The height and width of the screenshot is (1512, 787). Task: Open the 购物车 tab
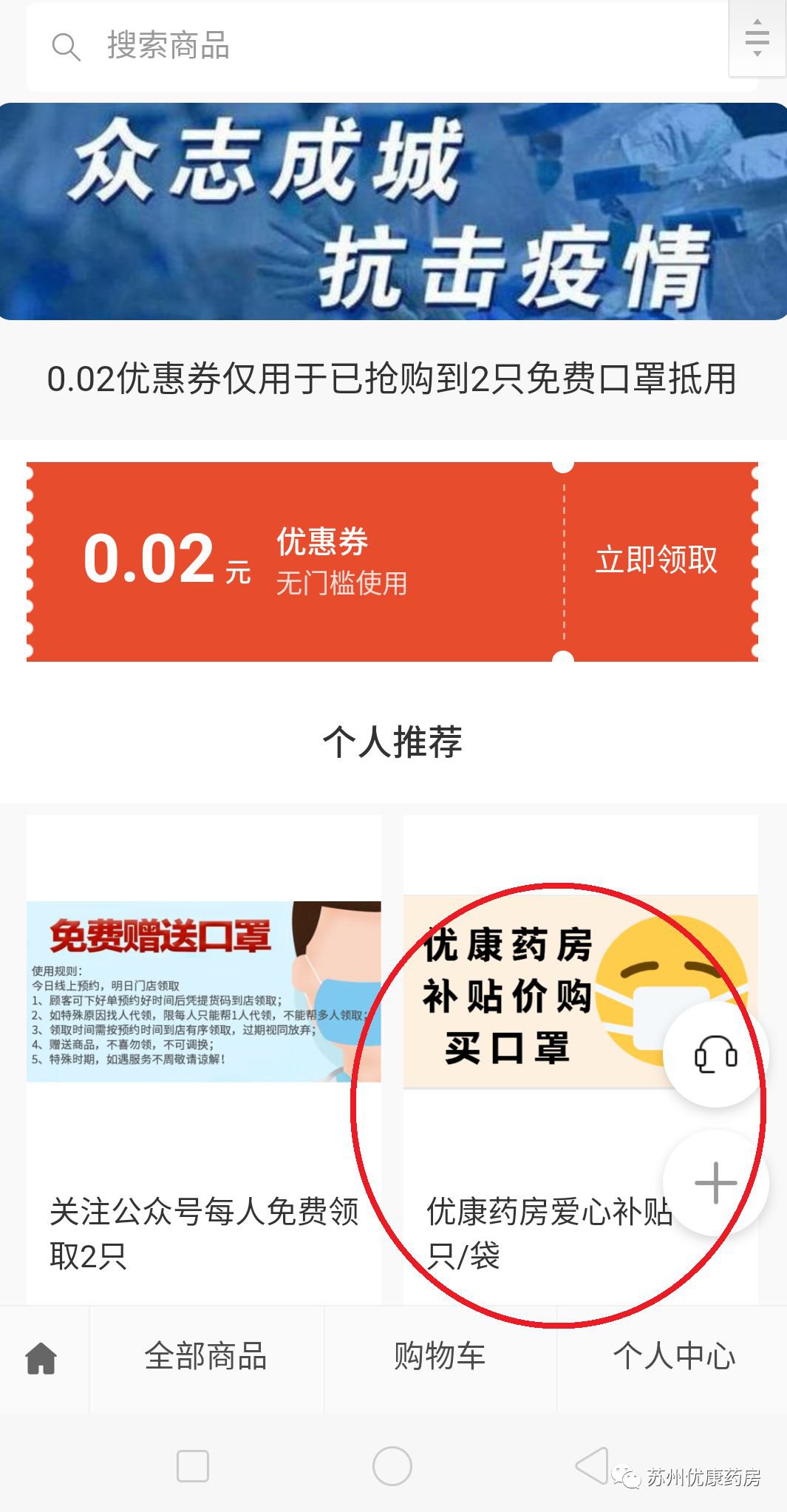coord(440,1357)
